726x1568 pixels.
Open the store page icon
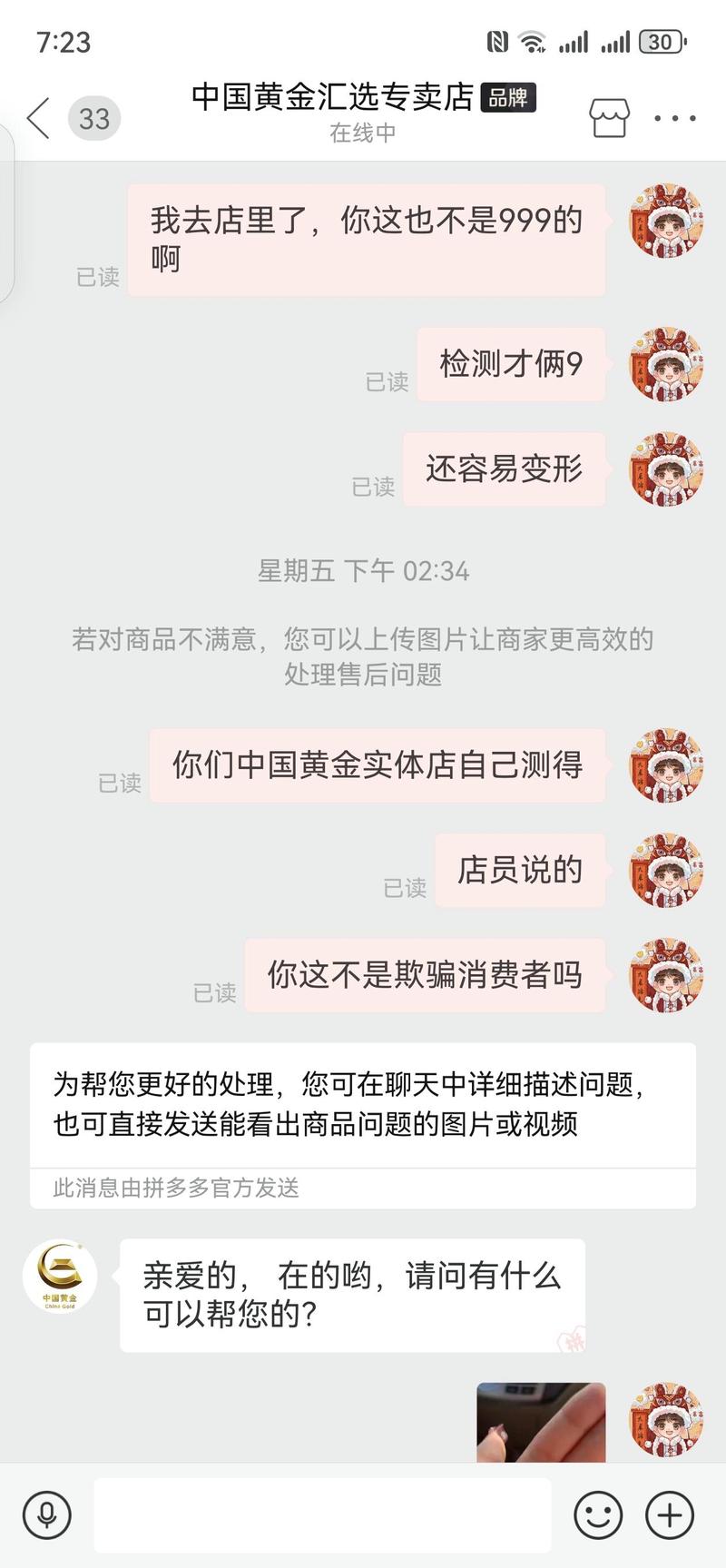point(608,118)
